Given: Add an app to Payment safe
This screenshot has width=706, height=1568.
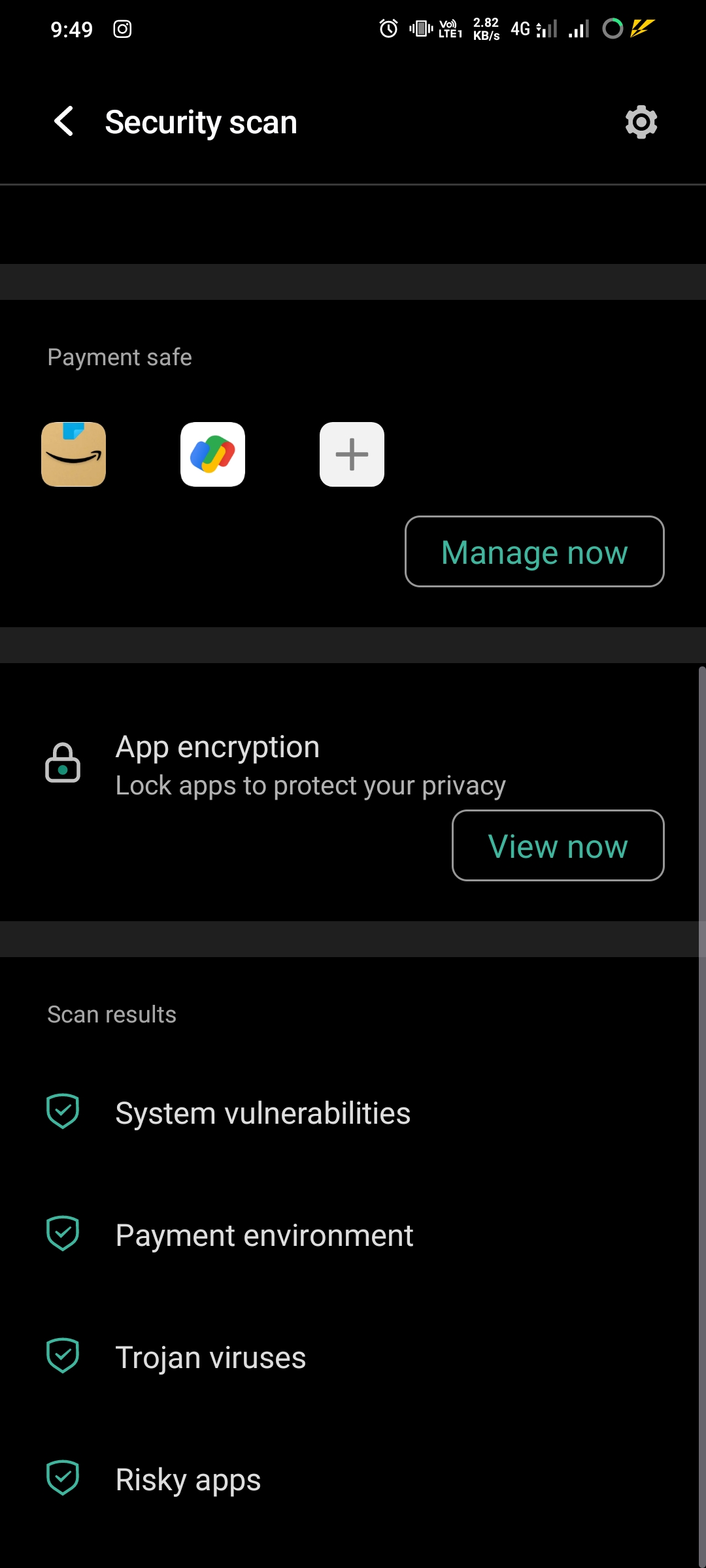Looking at the screenshot, I should (x=352, y=454).
